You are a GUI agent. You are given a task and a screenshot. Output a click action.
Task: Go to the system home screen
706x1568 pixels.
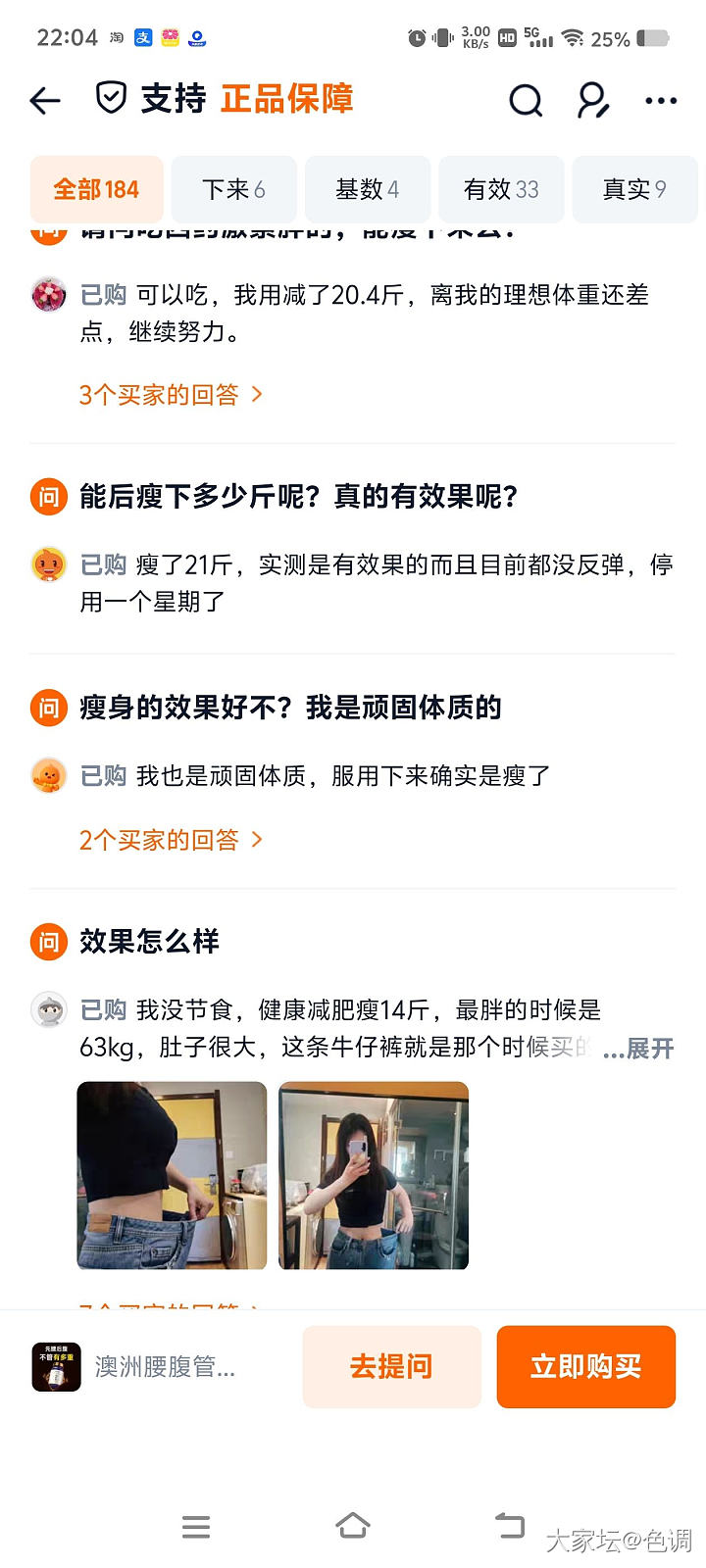pos(353,1526)
